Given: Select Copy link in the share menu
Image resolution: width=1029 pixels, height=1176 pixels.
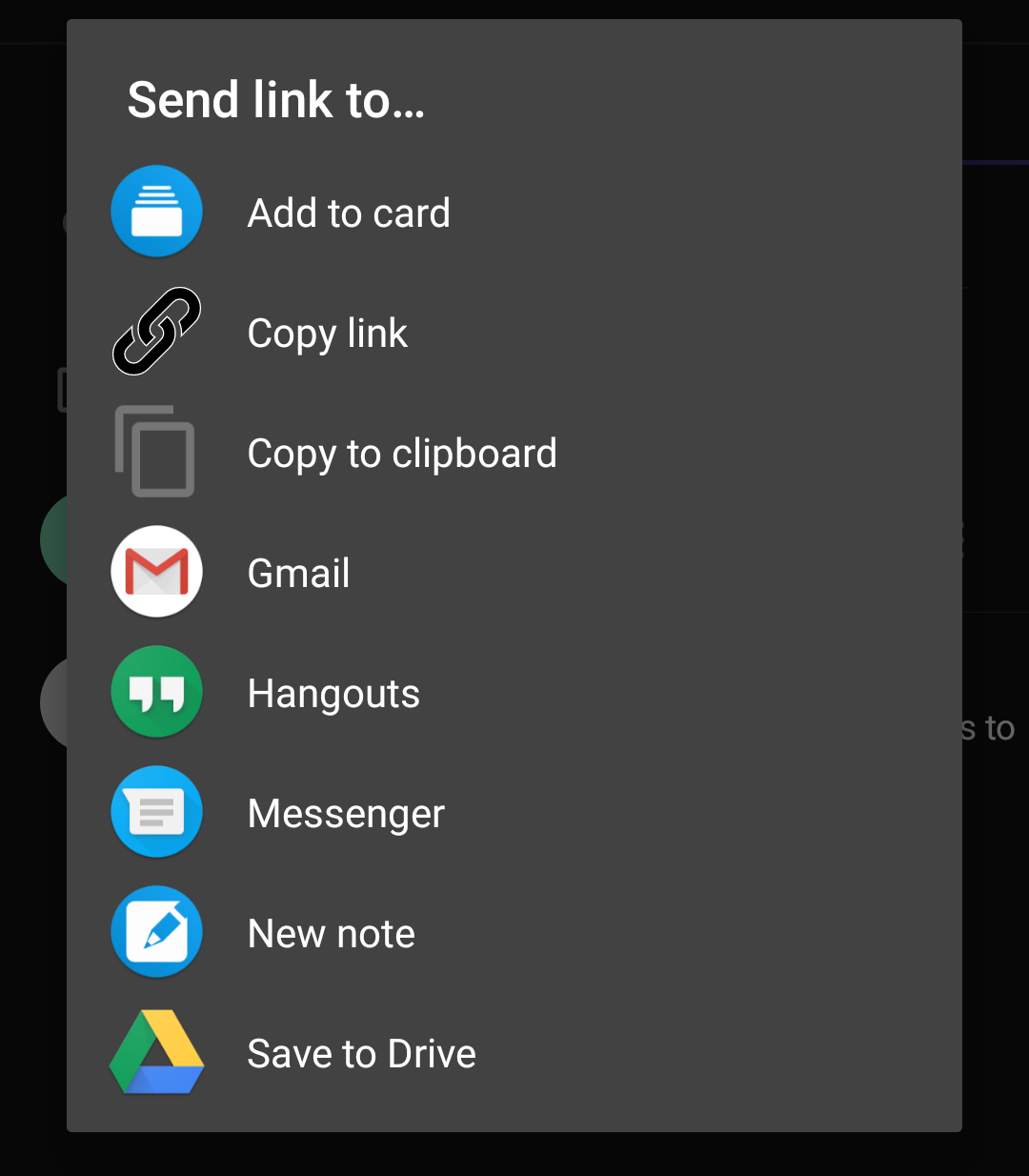Looking at the screenshot, I should [x=327, y=333].
